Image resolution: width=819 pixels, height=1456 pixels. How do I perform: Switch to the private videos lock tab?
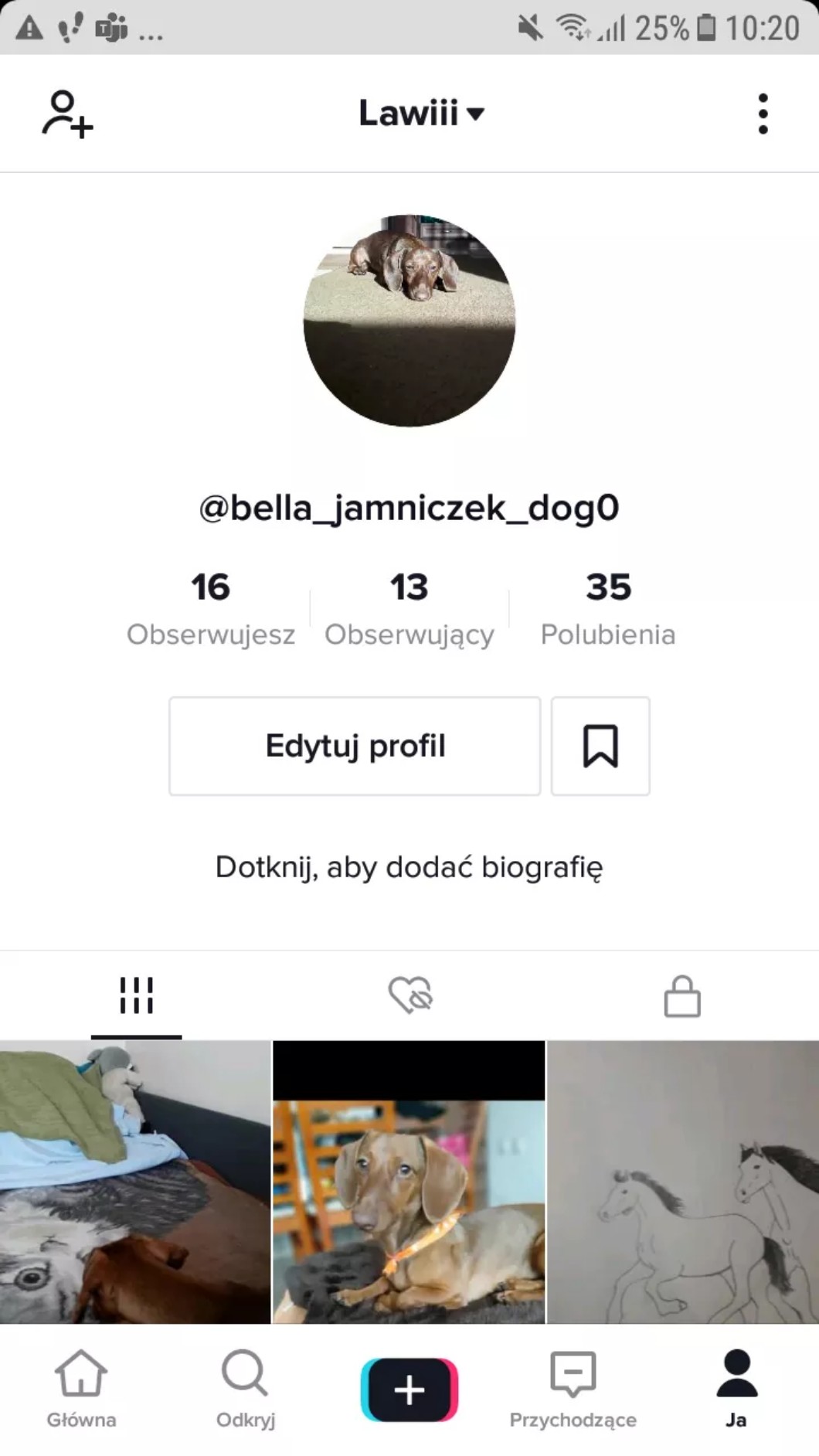[x=682, y=995]
